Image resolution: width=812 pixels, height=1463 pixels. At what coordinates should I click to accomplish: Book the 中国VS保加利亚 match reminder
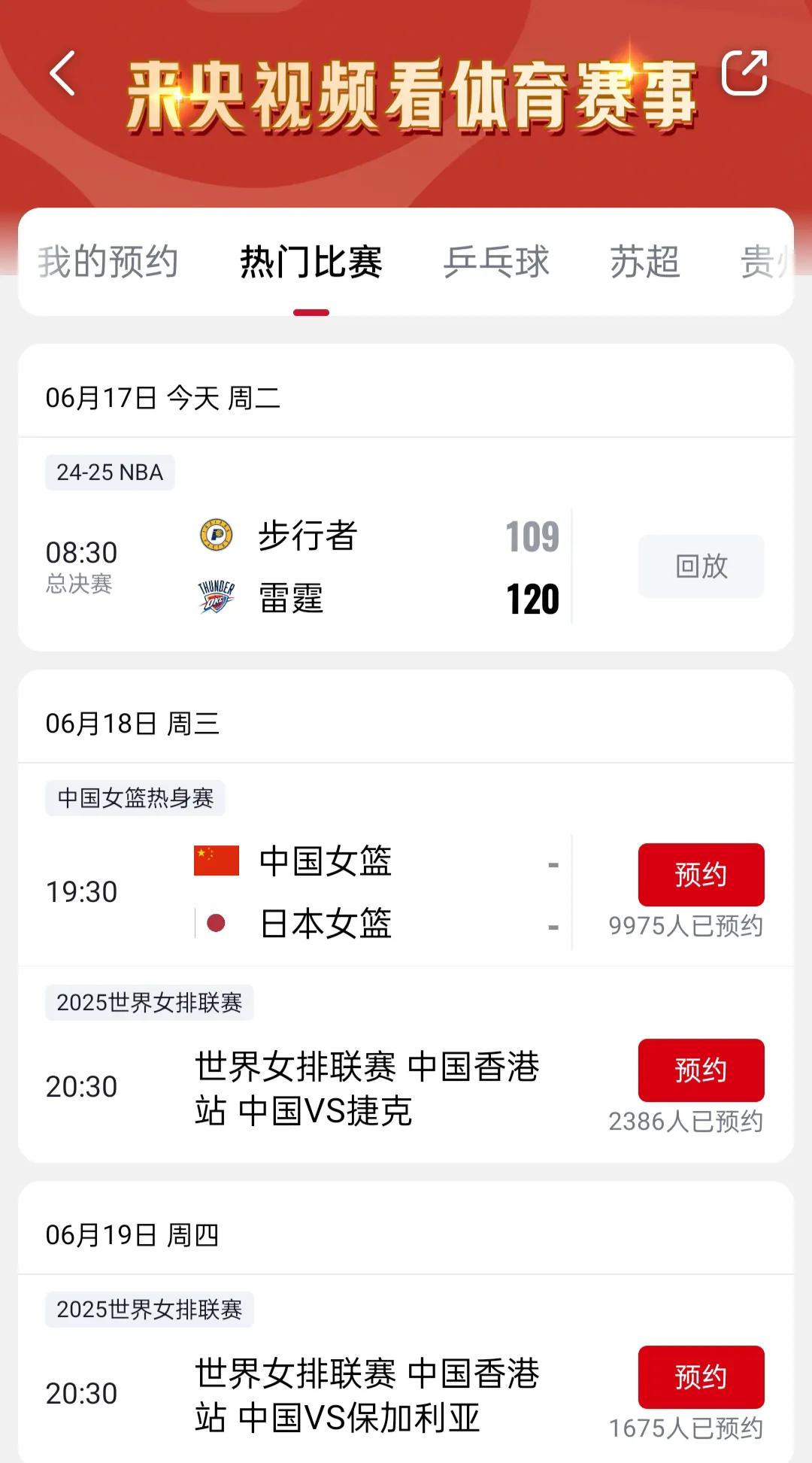point(701,1377)
